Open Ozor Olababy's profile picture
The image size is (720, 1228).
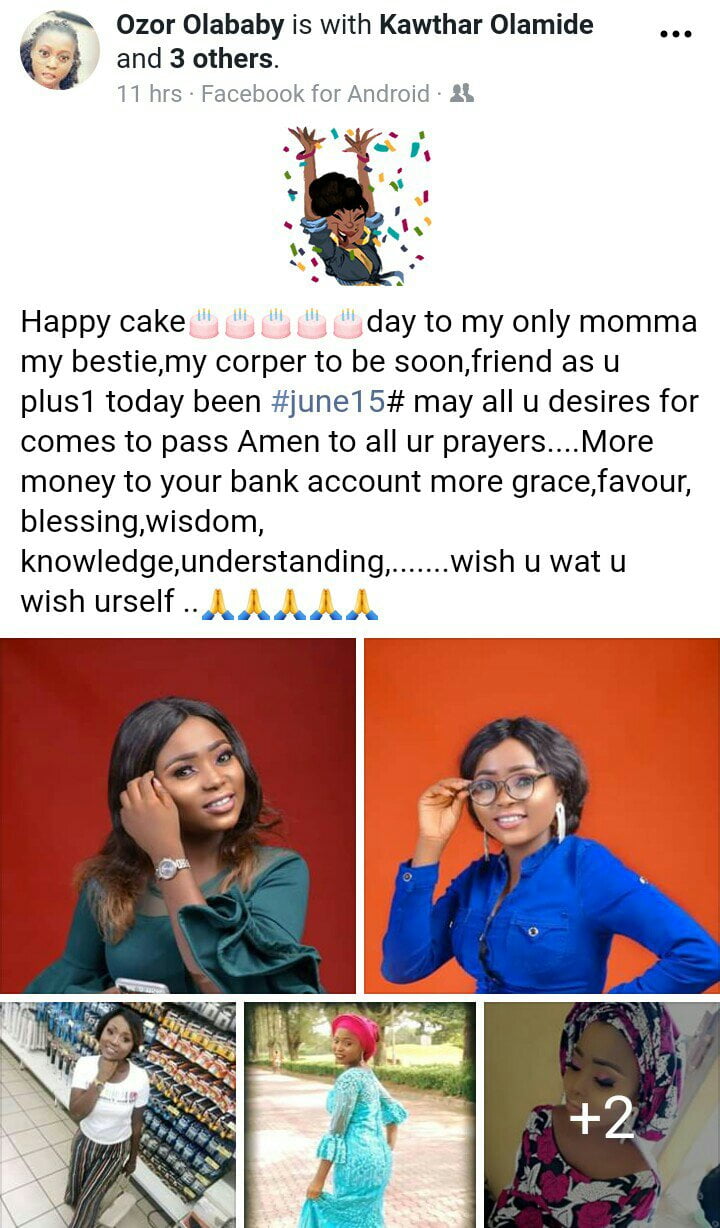[59, 50]
